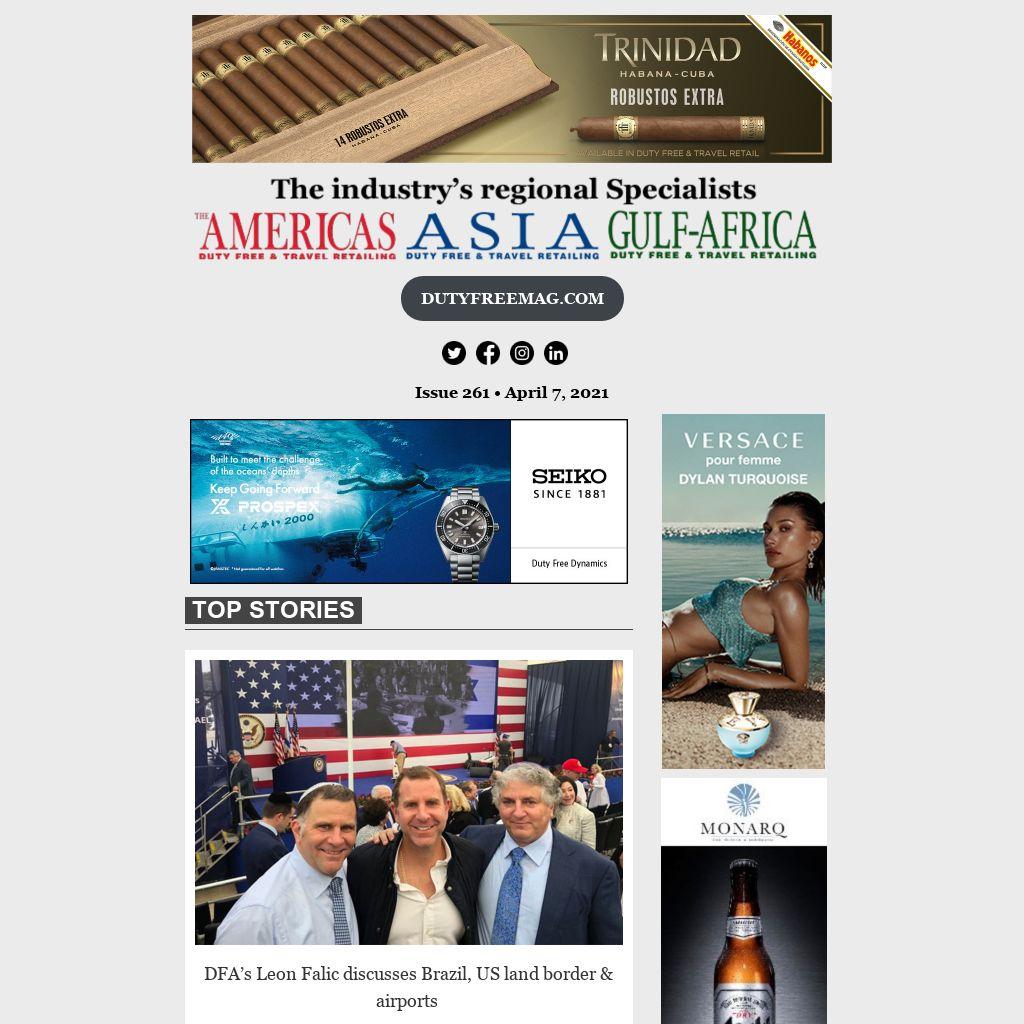The height and width of the screenshot is (1024, 1024).
Task: Open the Trinidad Robustos Extra banner
Action: click(512, 88)
